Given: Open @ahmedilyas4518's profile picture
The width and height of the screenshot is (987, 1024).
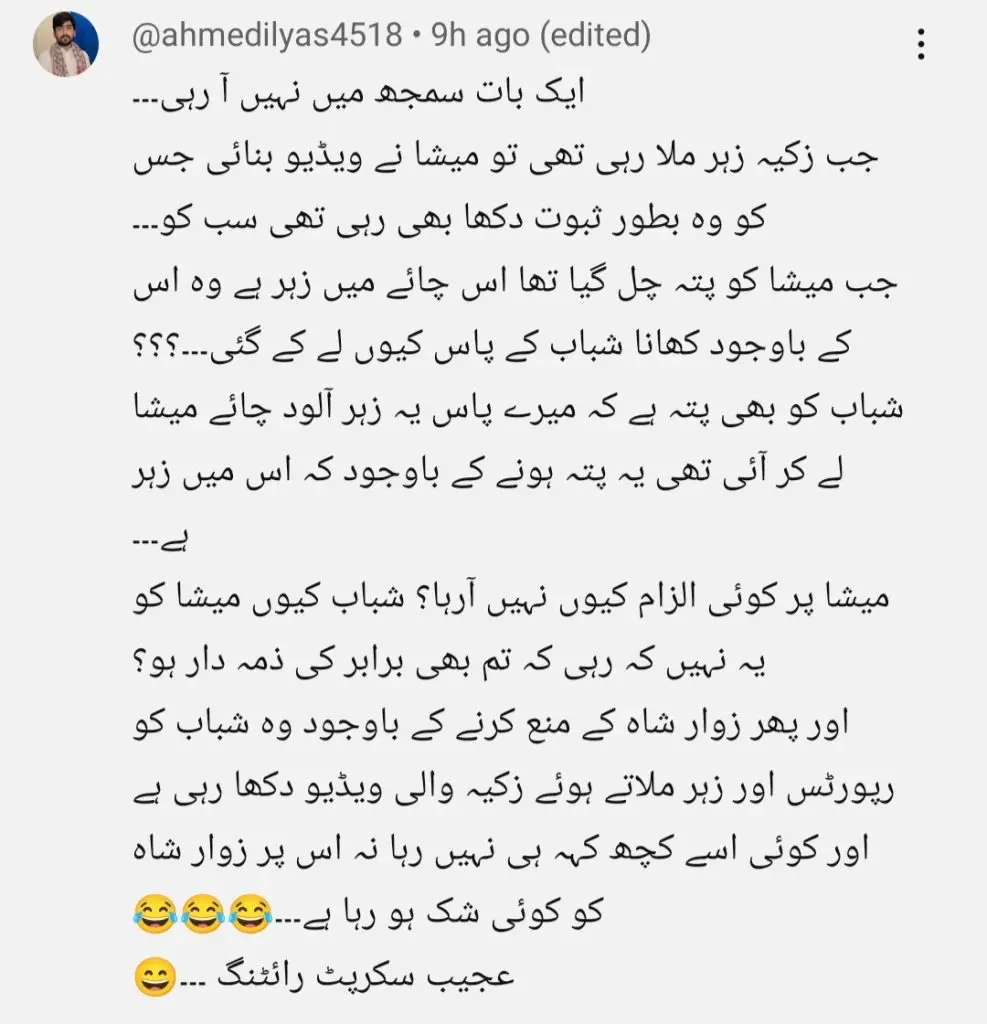Looking at the screenshot, I should [x=64, y=46].
